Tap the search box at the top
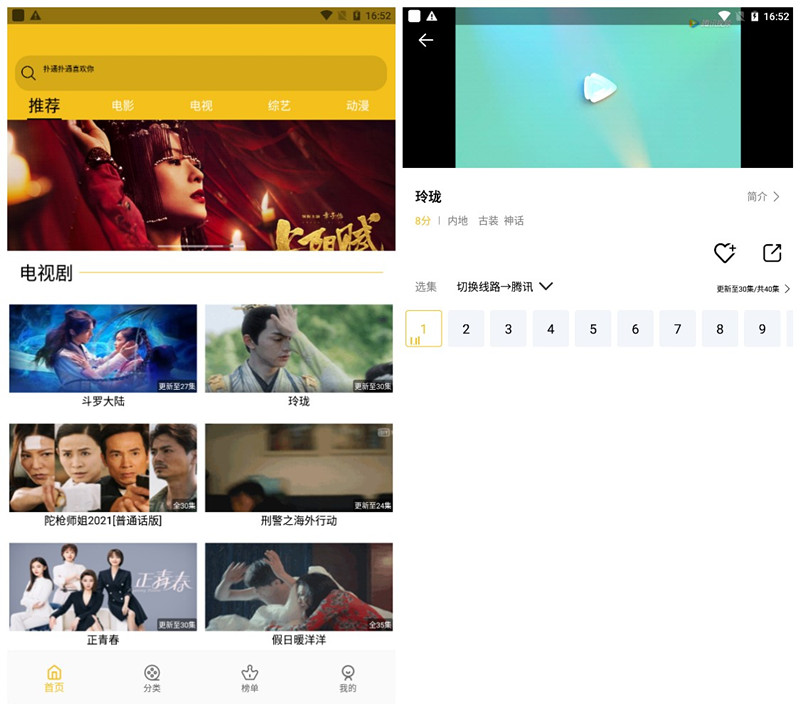The width and height of the screenshot is (800, 711). pyautogui.click(x=200, y=72)
